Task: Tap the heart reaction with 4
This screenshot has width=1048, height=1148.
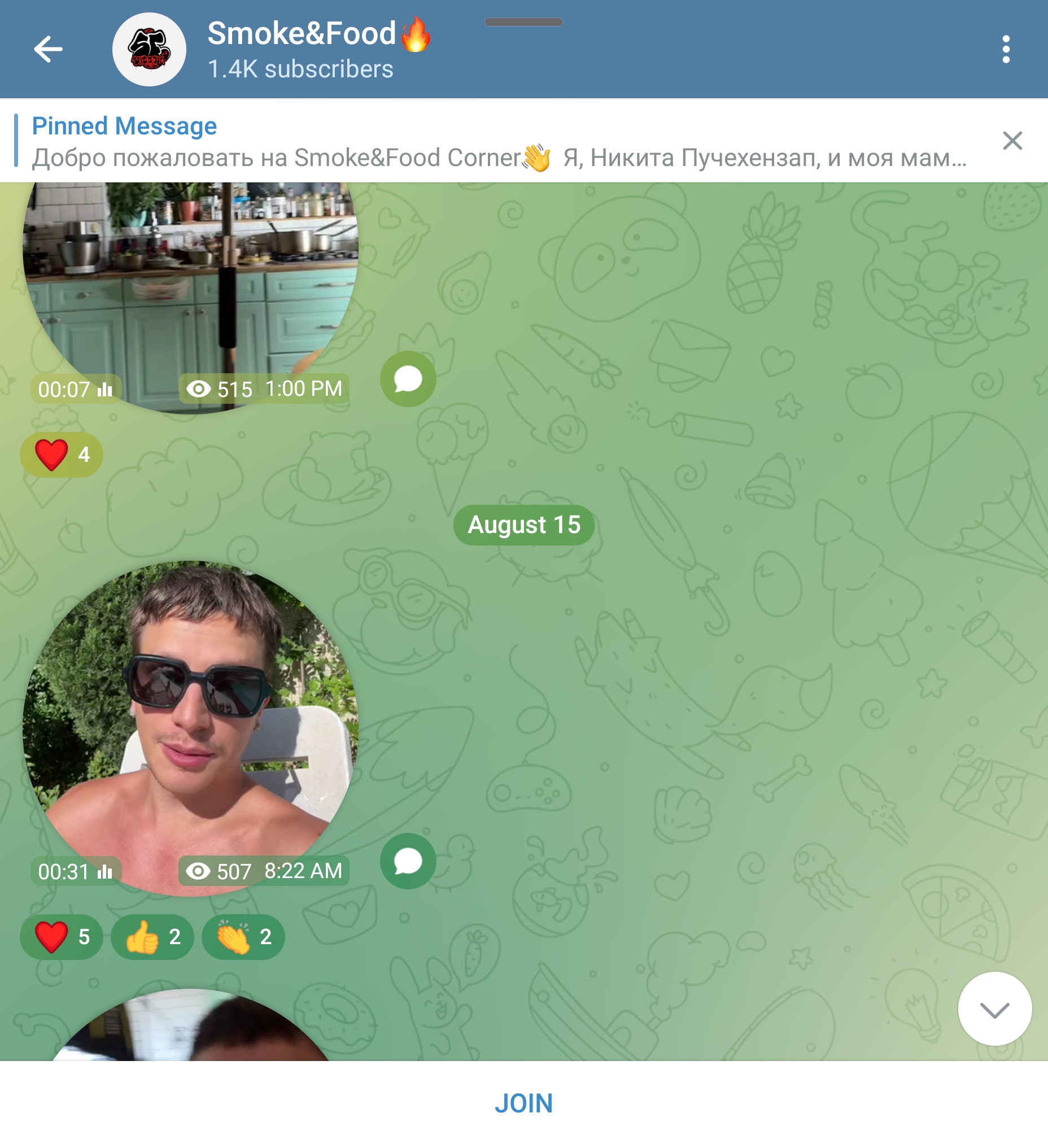Action: (62, 455)
